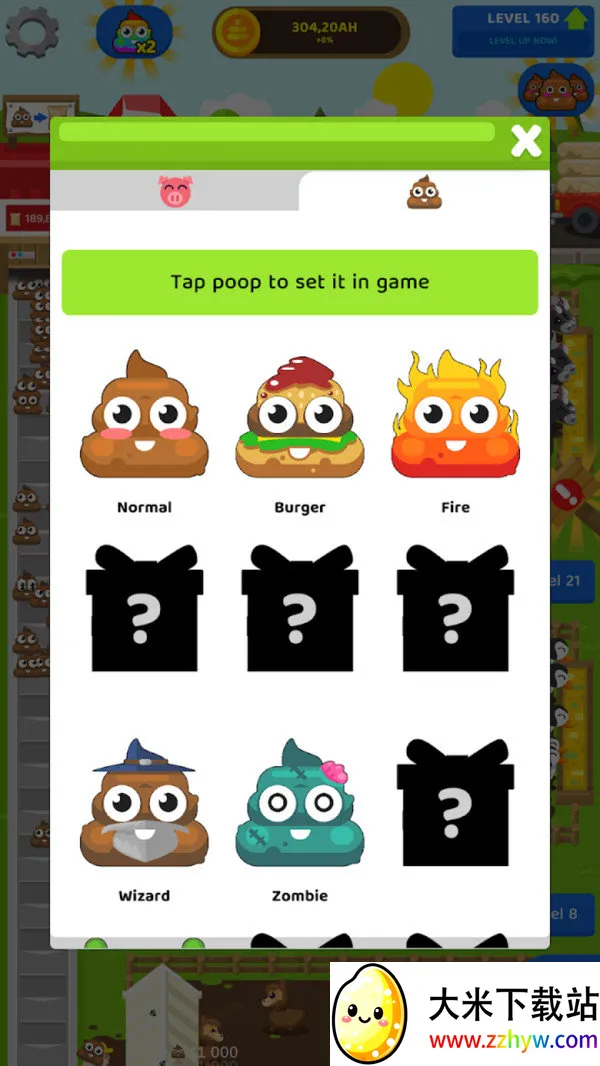
Task: Tap the Level 160 level up button
Action: pos(522,30)
